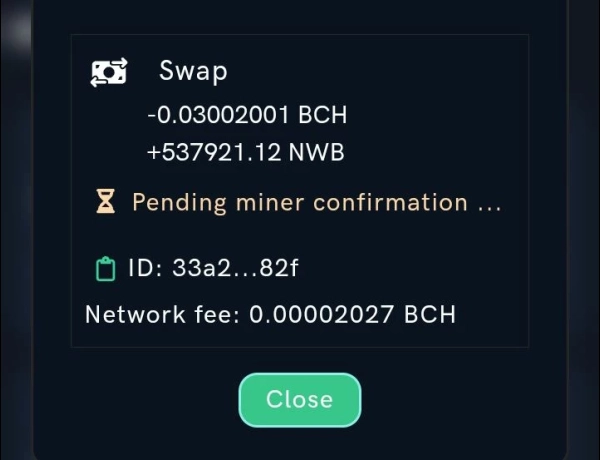This screenshot has width=600, height=460.
Task: Close the swap confirmation dialog
Action: pos(299,399)
